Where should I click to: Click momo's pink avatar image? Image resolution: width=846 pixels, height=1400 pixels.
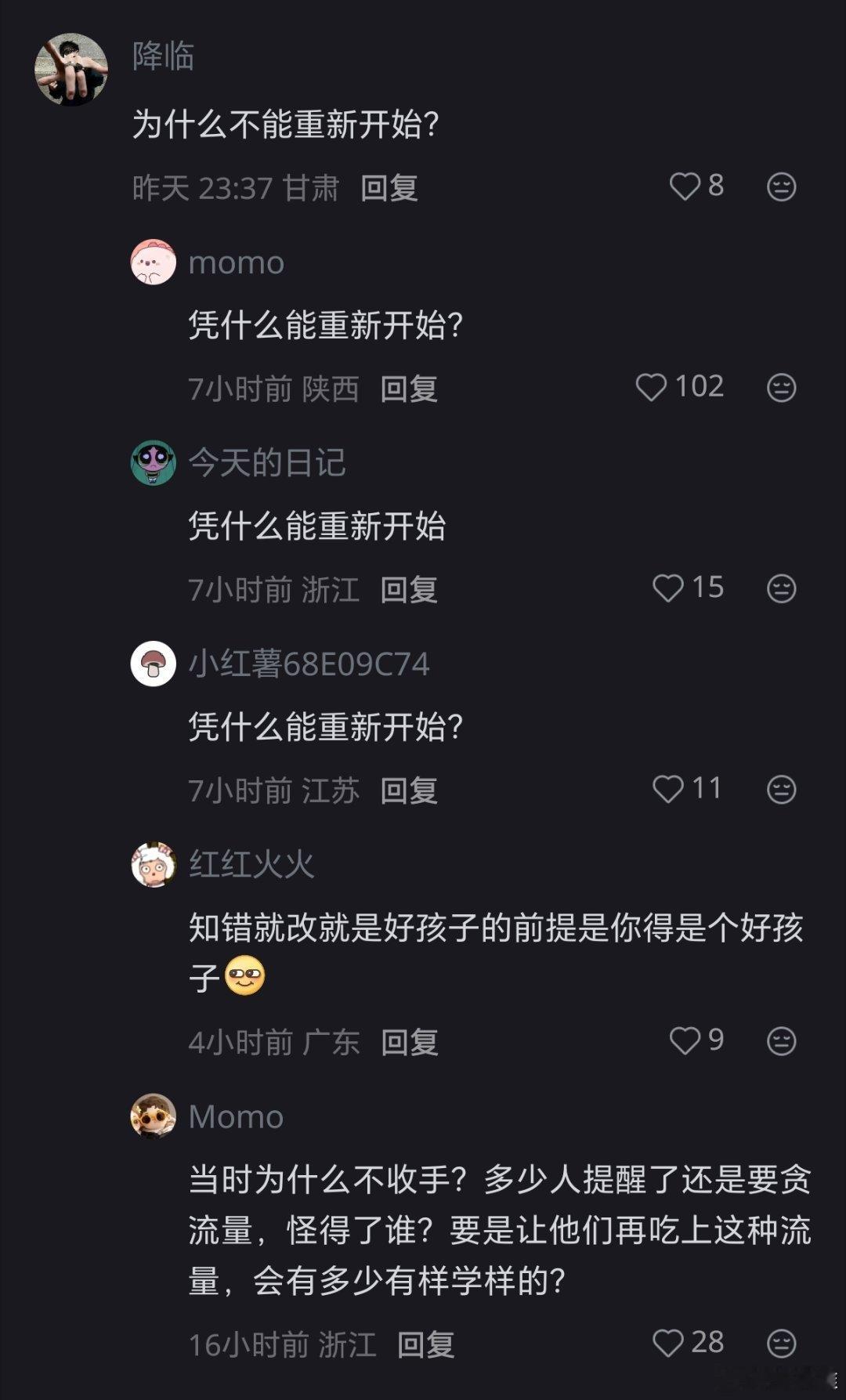tap(154, 263)
